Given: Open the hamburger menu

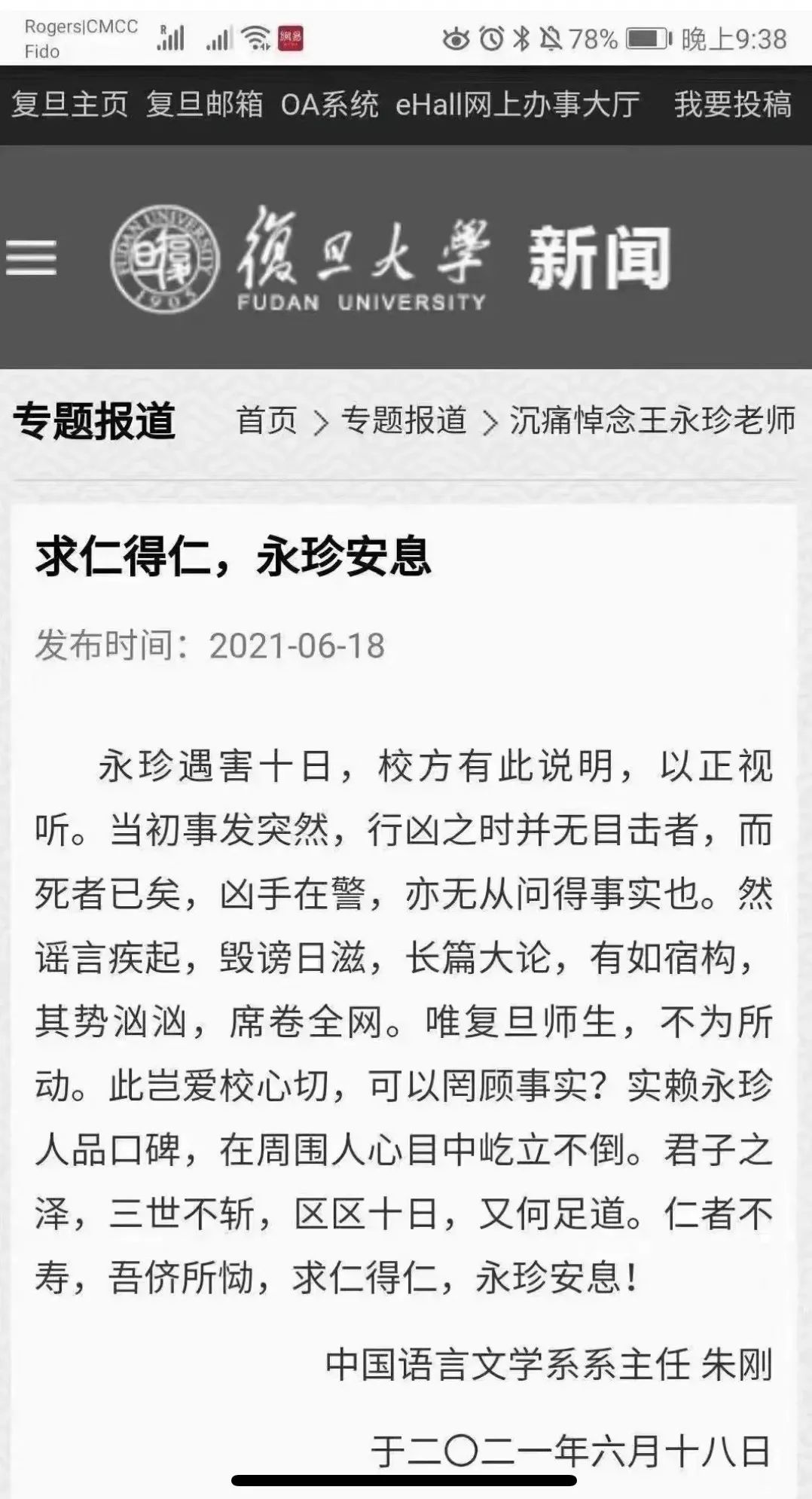Looking at the screenshot, I should pos(31,258).
